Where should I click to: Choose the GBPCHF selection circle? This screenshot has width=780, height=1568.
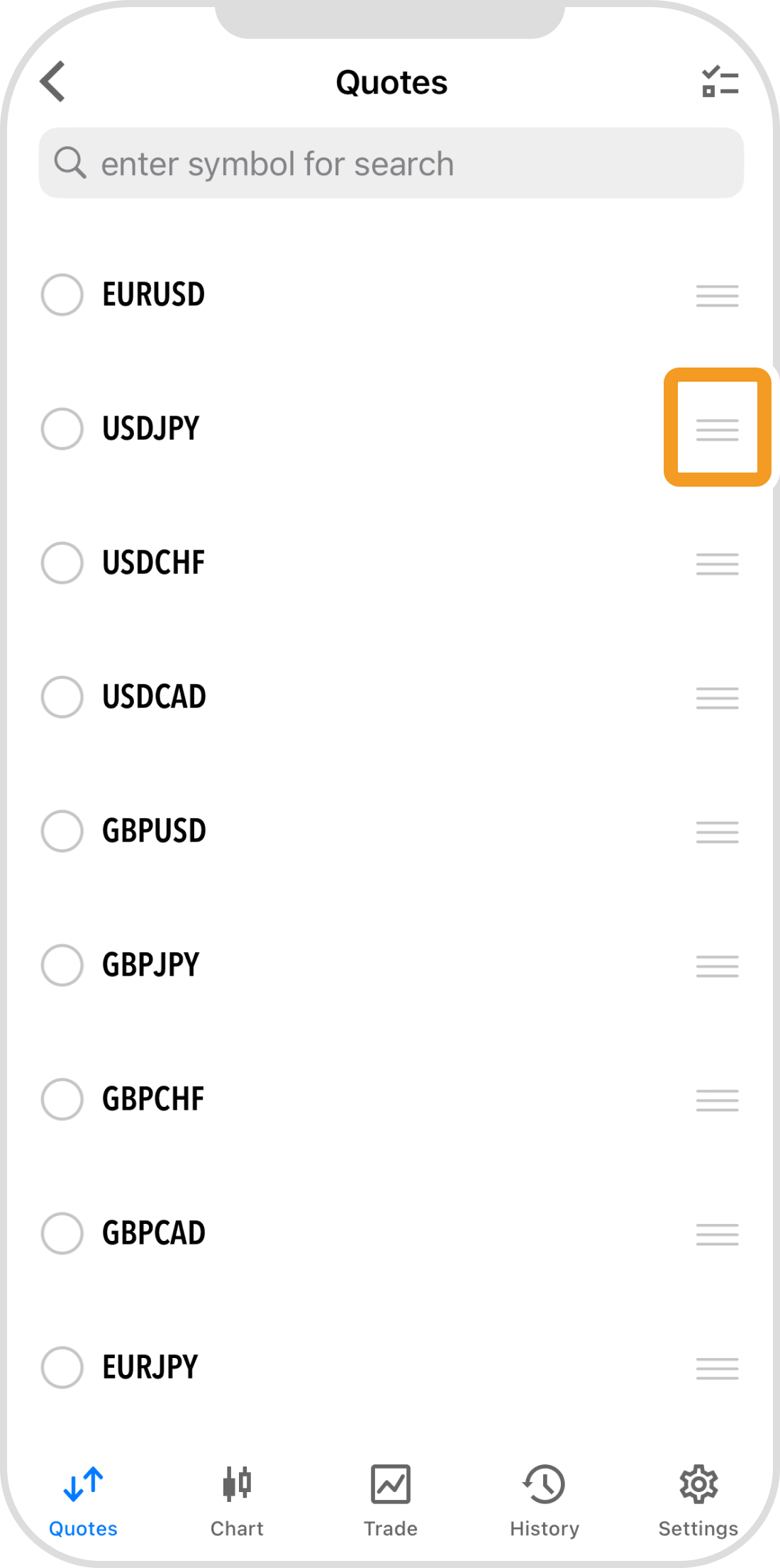tap(62, 1099)
